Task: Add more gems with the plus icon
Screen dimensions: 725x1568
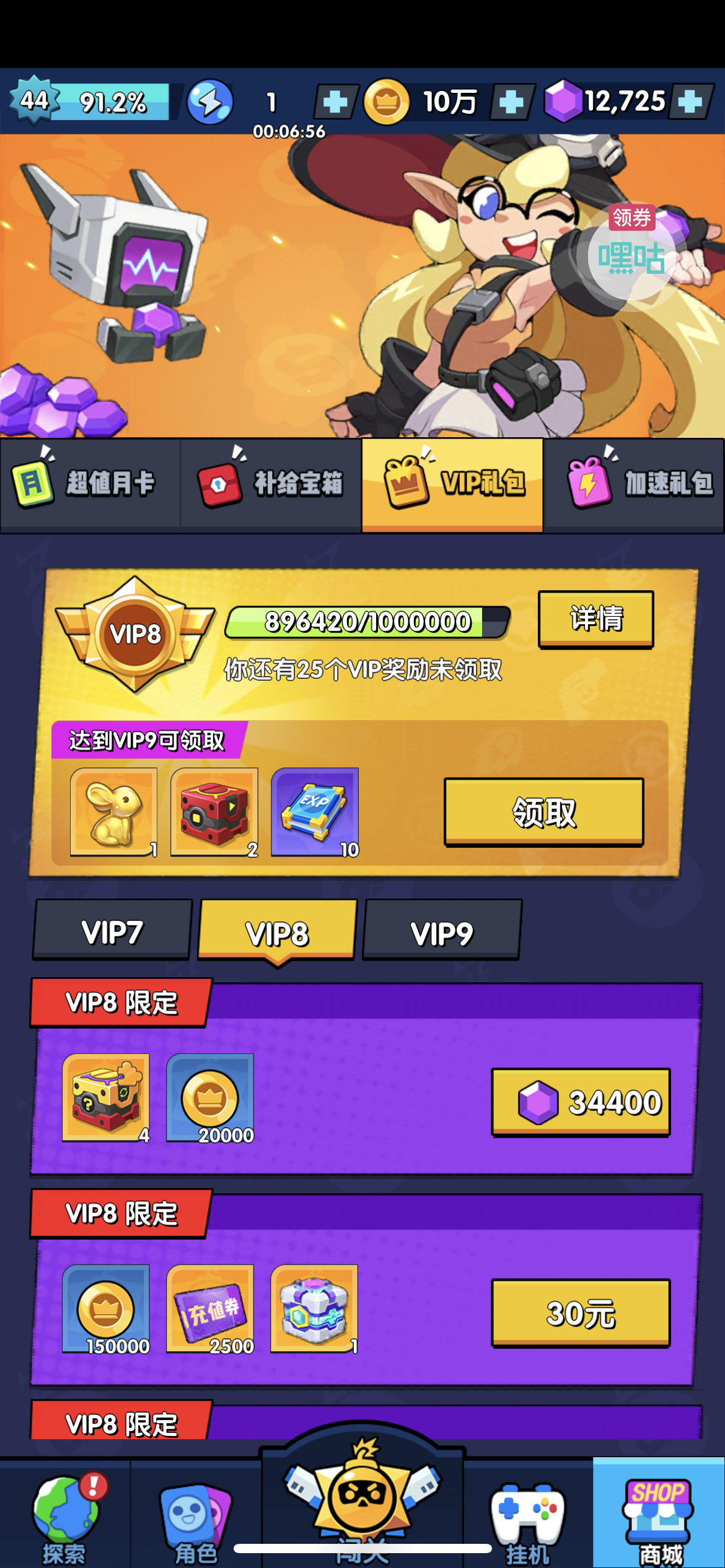Action: (690, 102)
